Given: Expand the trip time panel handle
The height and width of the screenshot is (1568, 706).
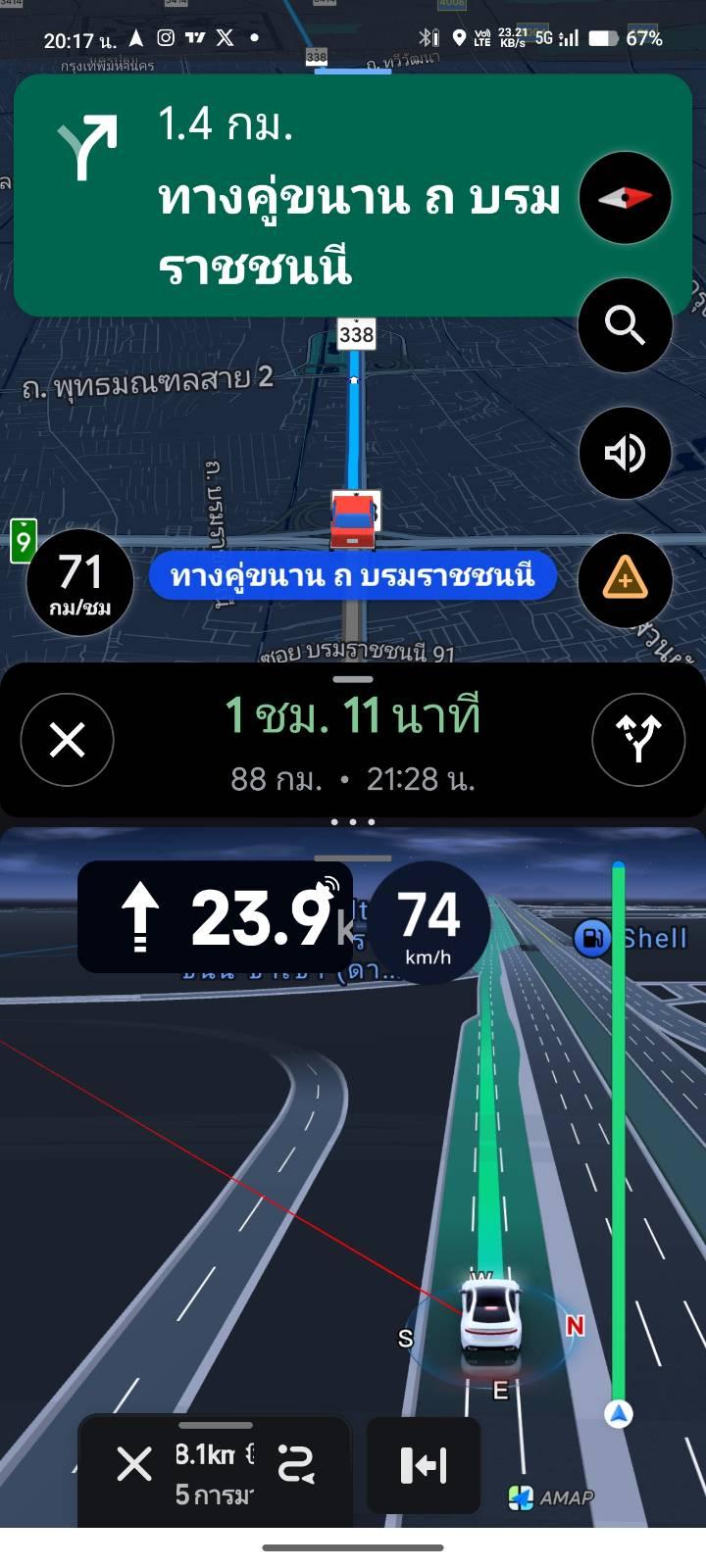Looking at the screenshot, I should point(353,679).
